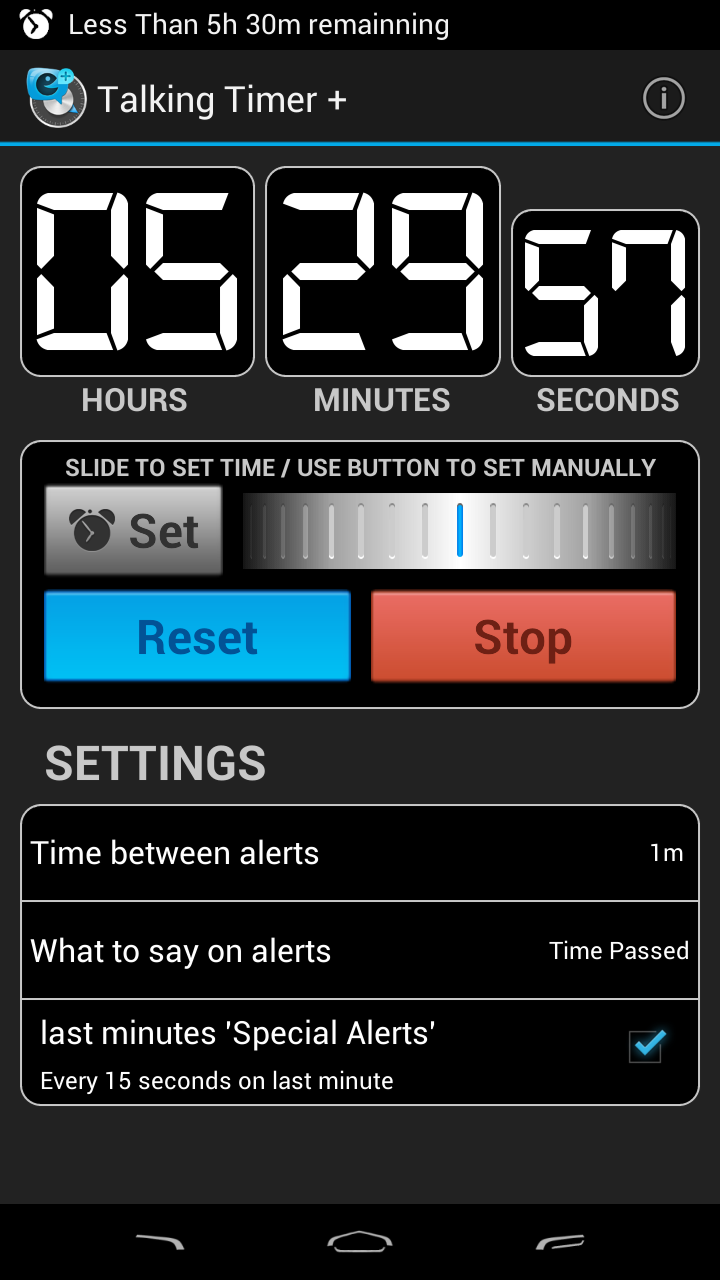This screenshot has width=720, height=1280.
Task: Select the Time Passed alert value
Action: (x=618, y=950)
